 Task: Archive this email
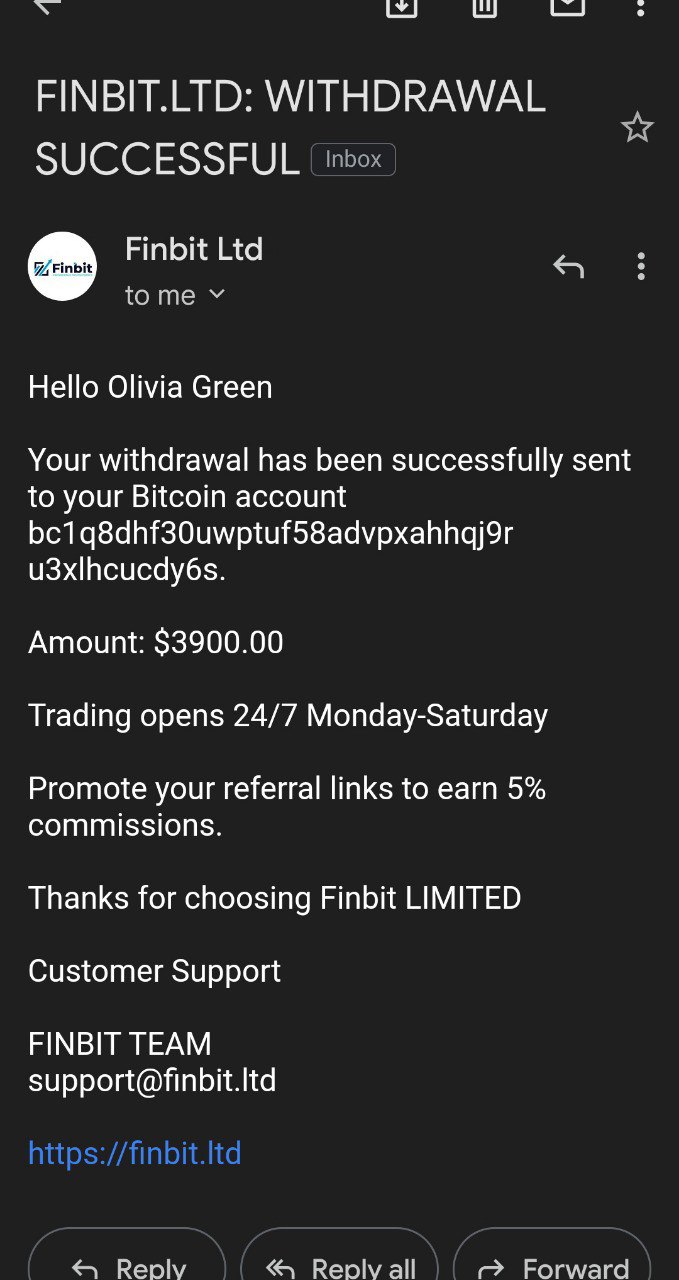click(402, 6)
